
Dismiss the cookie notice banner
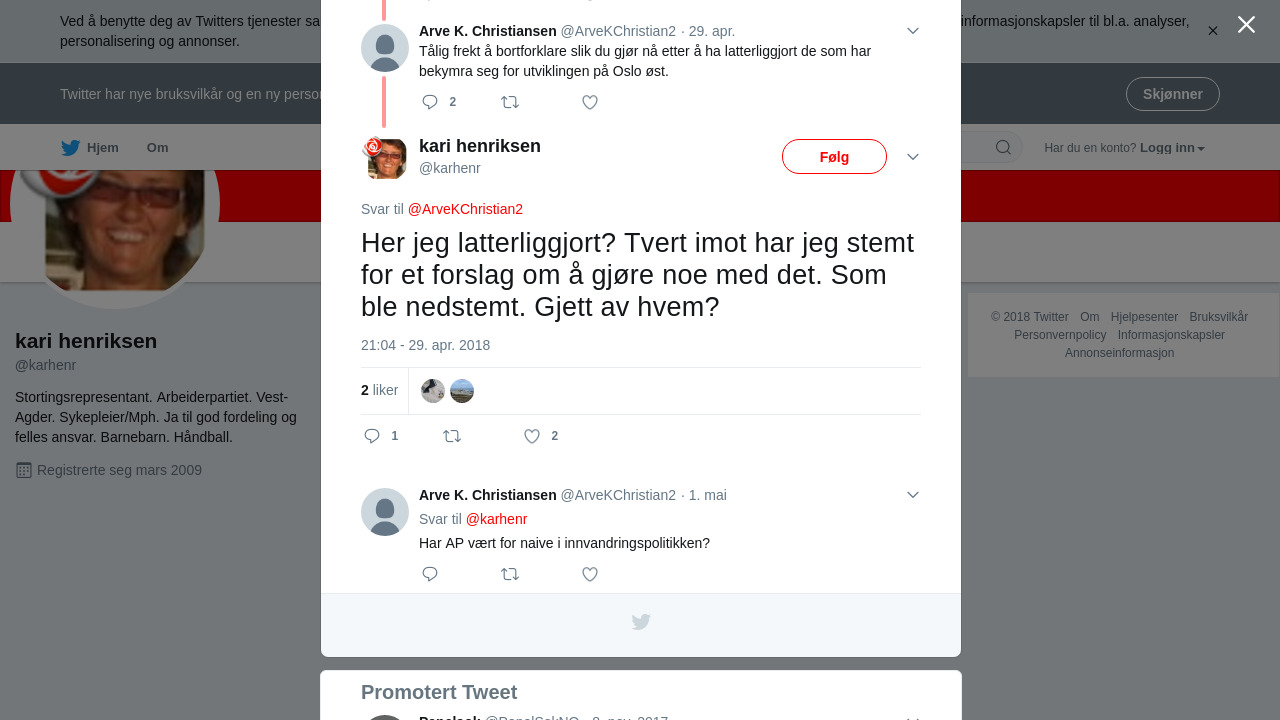(x=1212, y=31)
